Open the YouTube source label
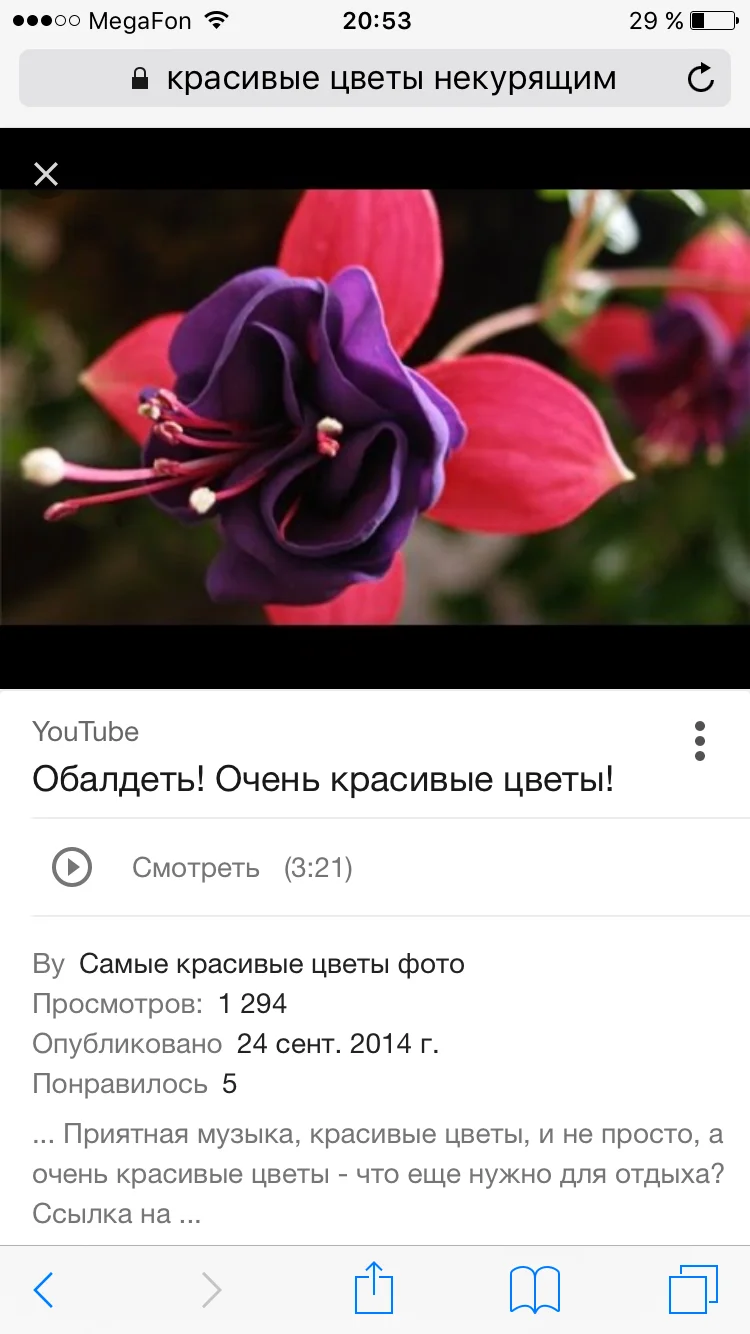750x1334 pixels. (86, 732)
